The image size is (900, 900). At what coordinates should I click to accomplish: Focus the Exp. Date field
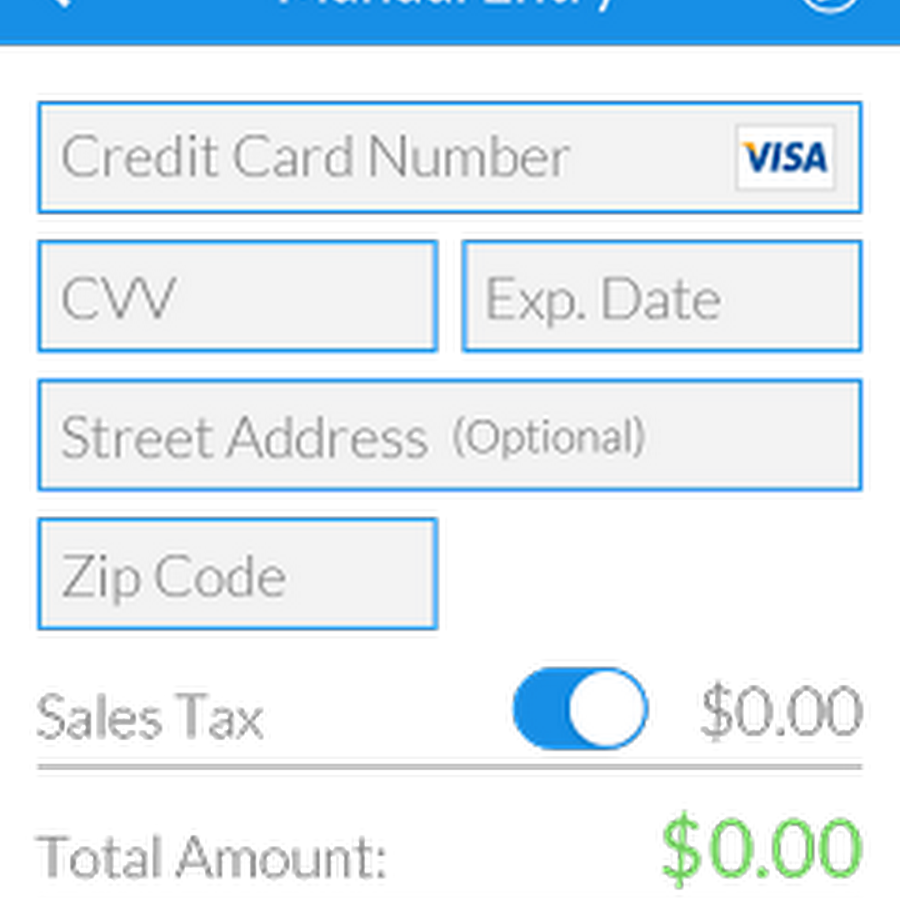click(x=662, y=298)
